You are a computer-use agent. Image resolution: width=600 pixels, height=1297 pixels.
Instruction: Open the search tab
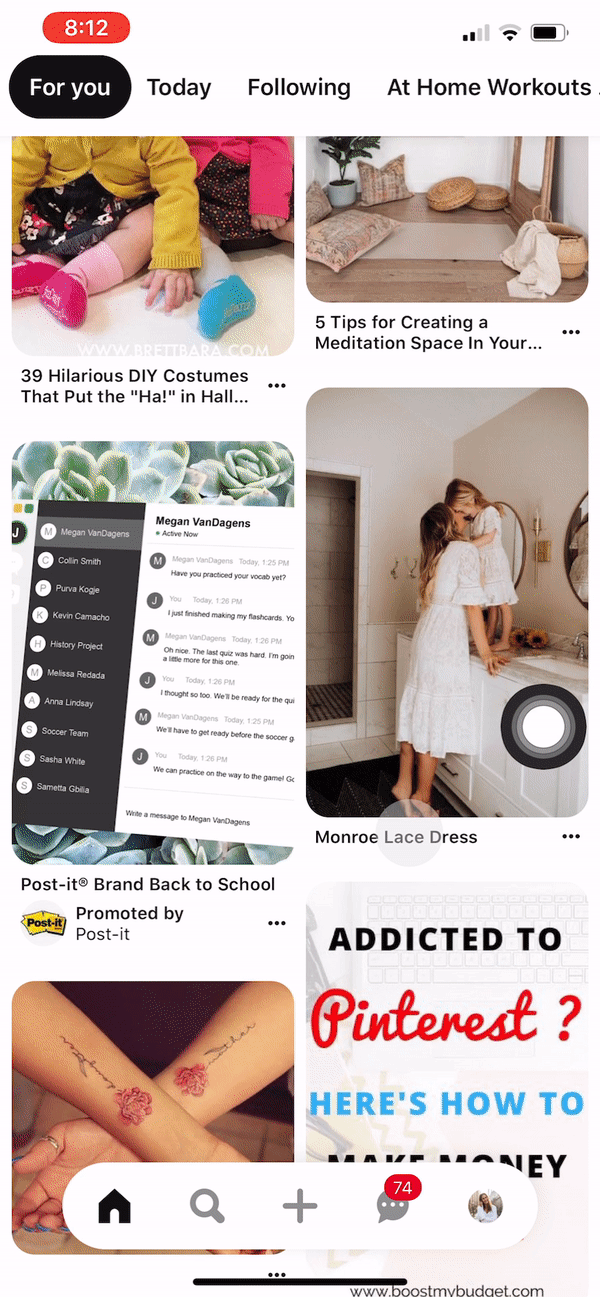pyautogui.click(x=207, y=1207)
